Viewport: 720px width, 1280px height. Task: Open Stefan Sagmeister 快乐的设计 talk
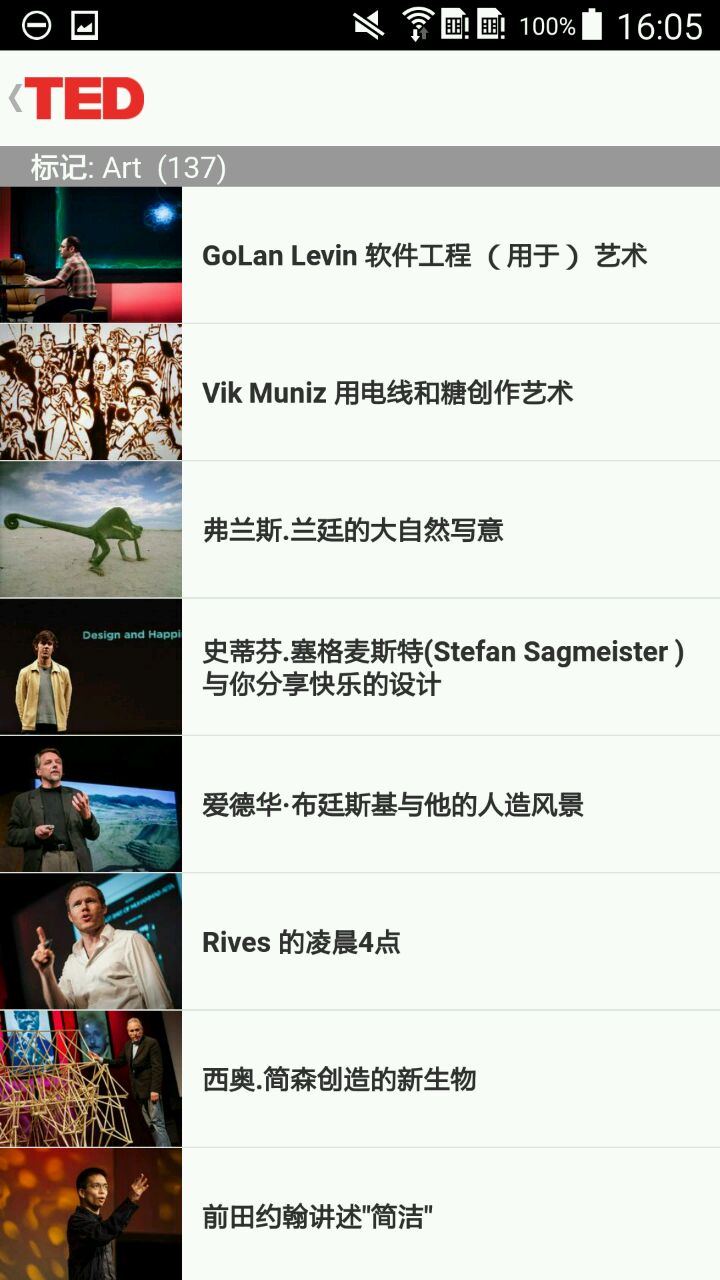[360, 667]
